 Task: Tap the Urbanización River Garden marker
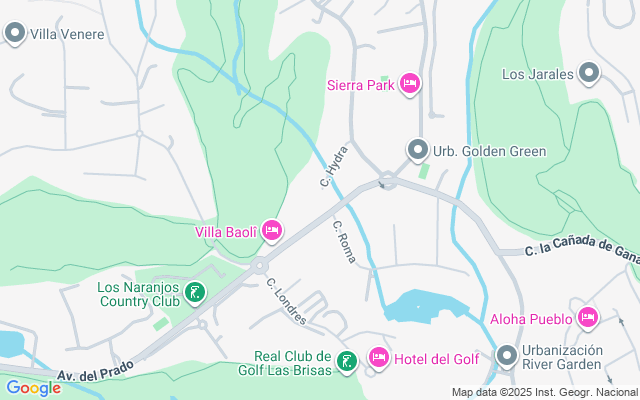(507, 356)
